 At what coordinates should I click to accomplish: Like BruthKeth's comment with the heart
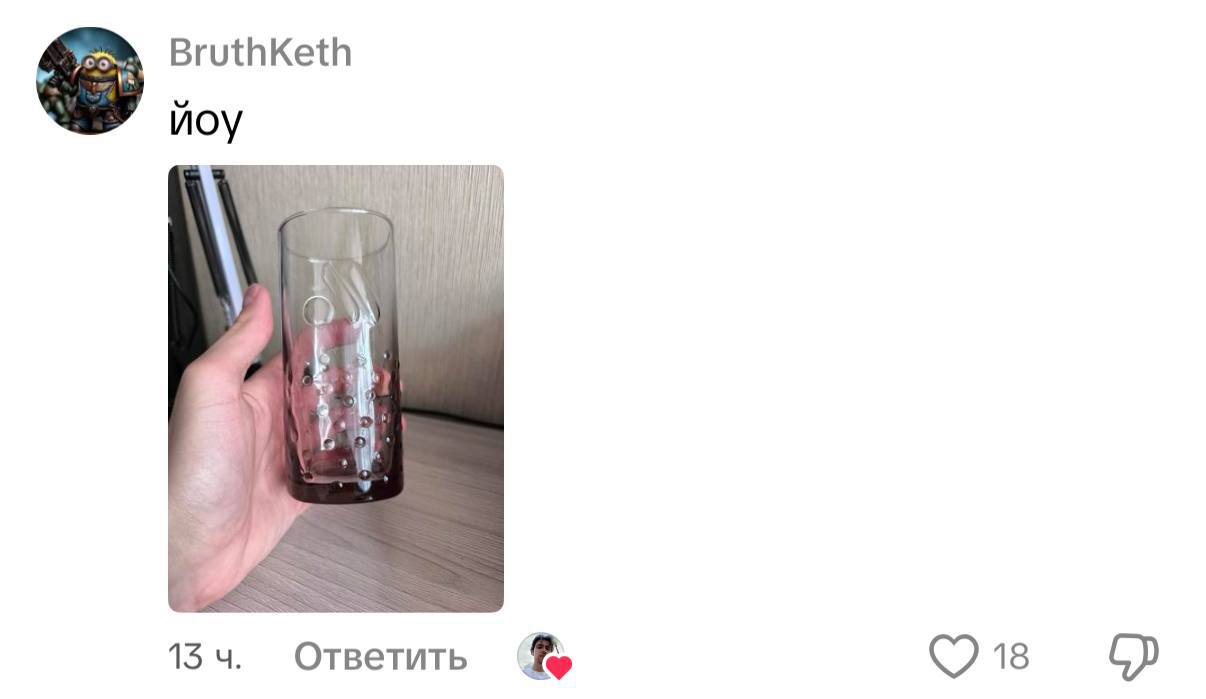(953, 657)
